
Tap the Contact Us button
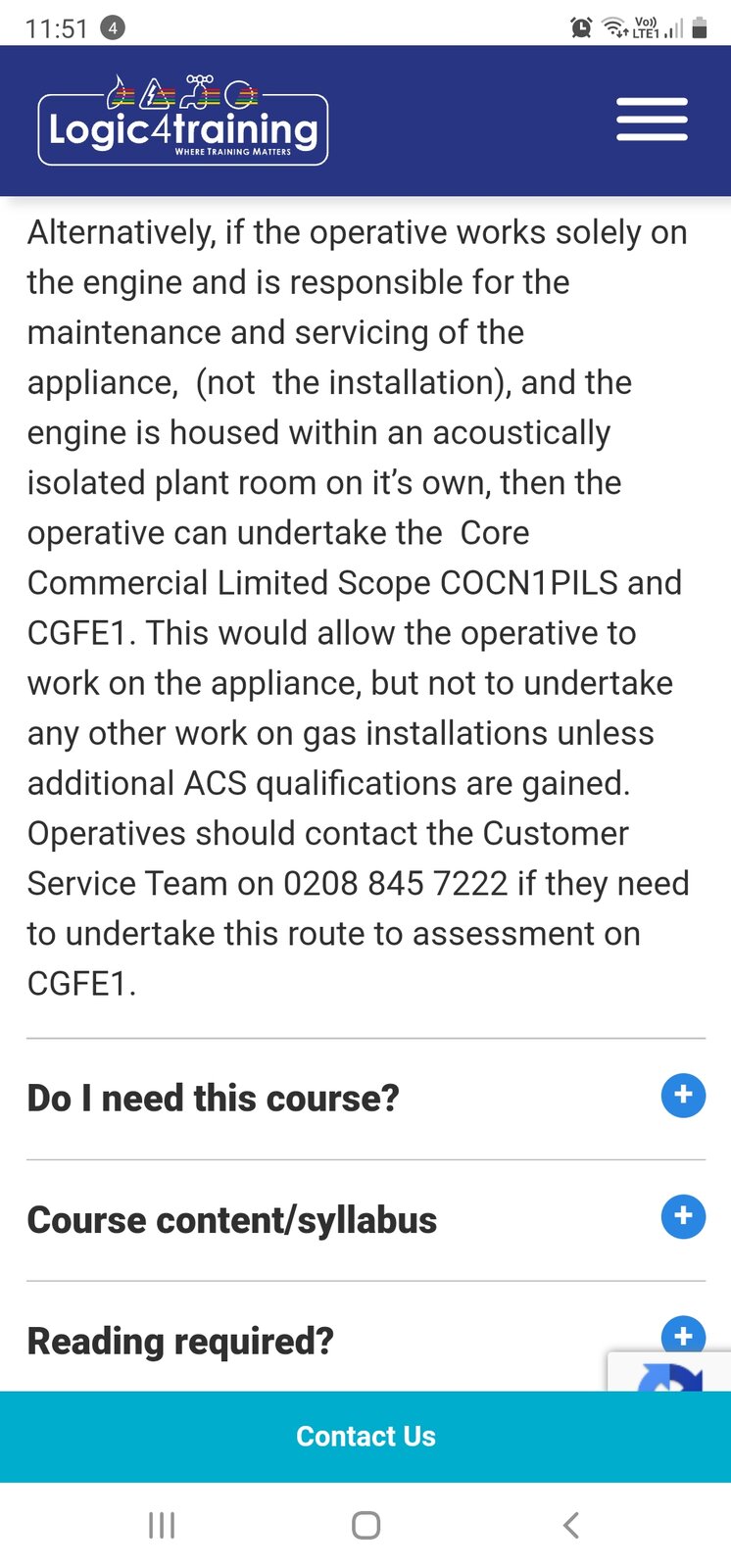pos(365,1436)
